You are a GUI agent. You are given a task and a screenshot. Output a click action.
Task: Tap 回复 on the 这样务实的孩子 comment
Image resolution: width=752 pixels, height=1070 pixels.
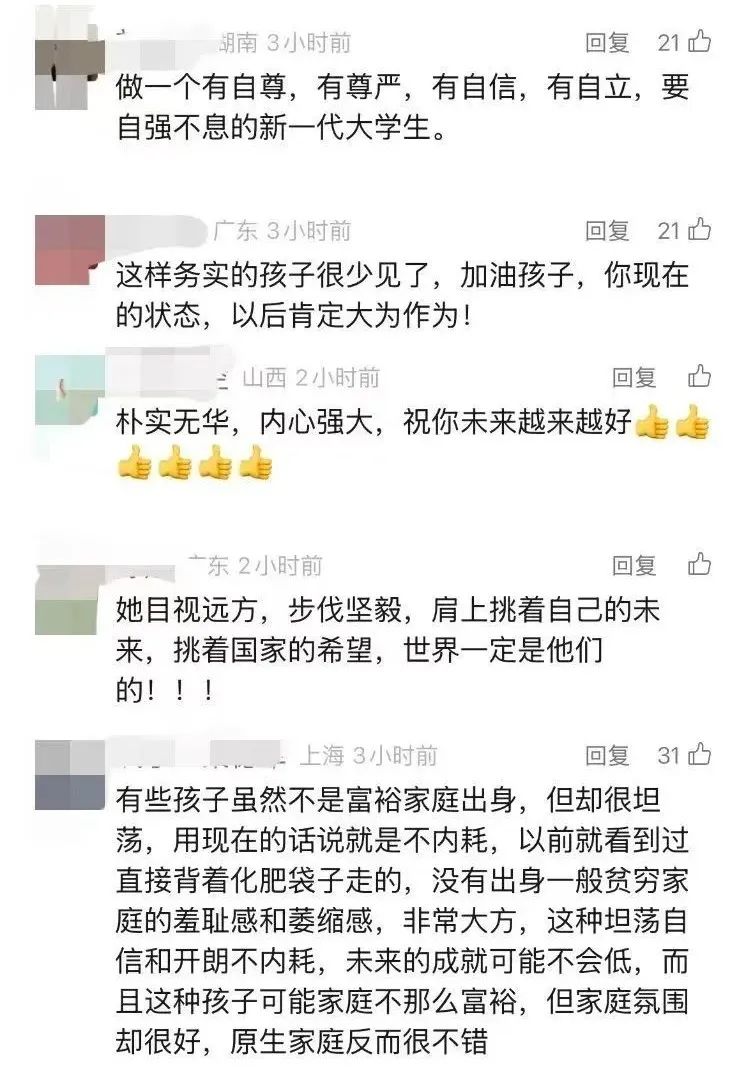[607, 231]
